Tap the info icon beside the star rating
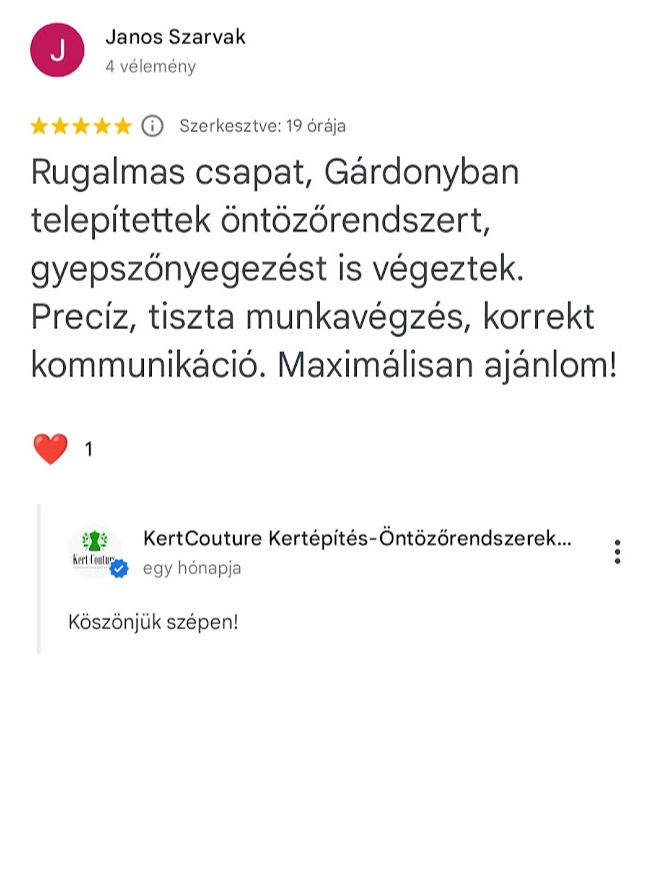Image resolution: width=664 pixels, height=889 pixels. pos(152,126)
